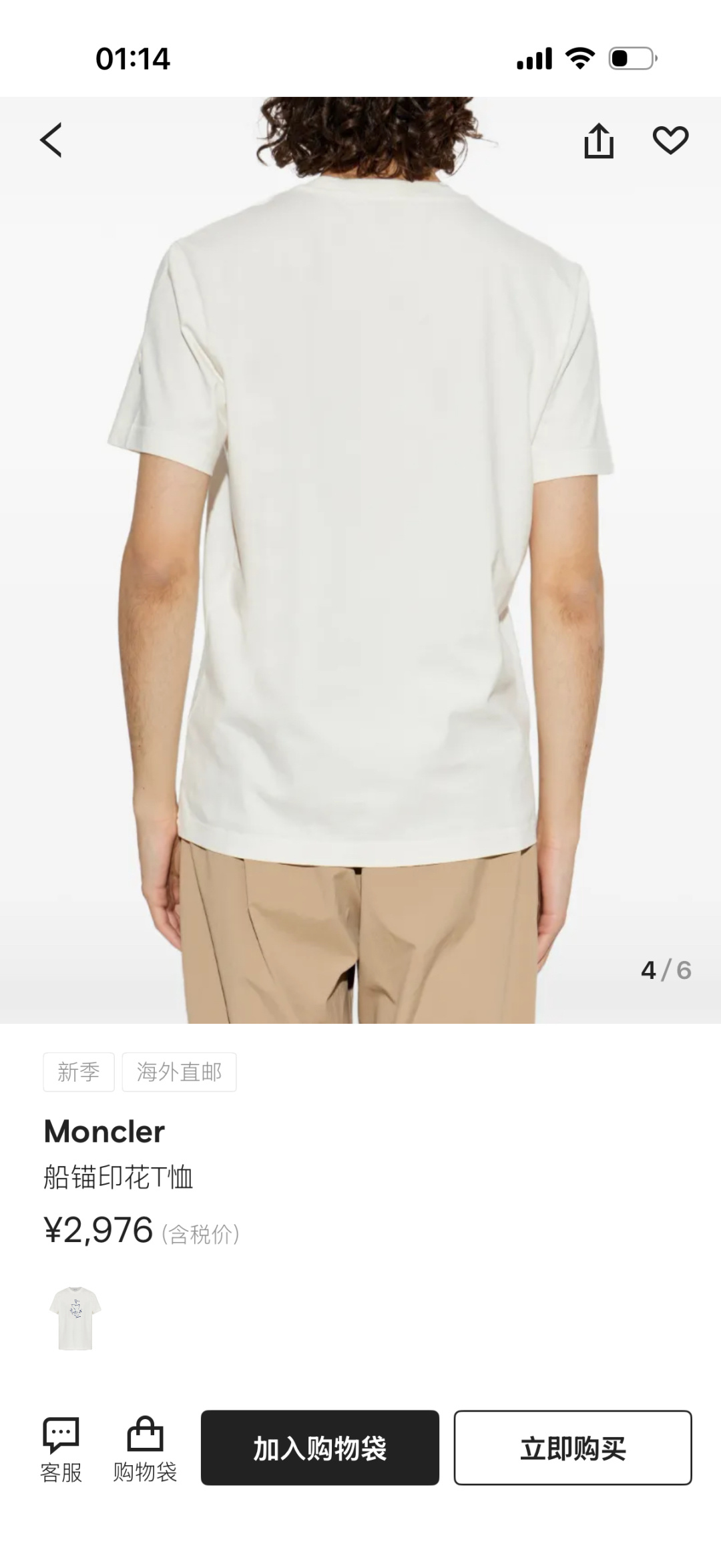
Task: Open the 购物袋 shopping bag
Action: [x=145, y=1450]
